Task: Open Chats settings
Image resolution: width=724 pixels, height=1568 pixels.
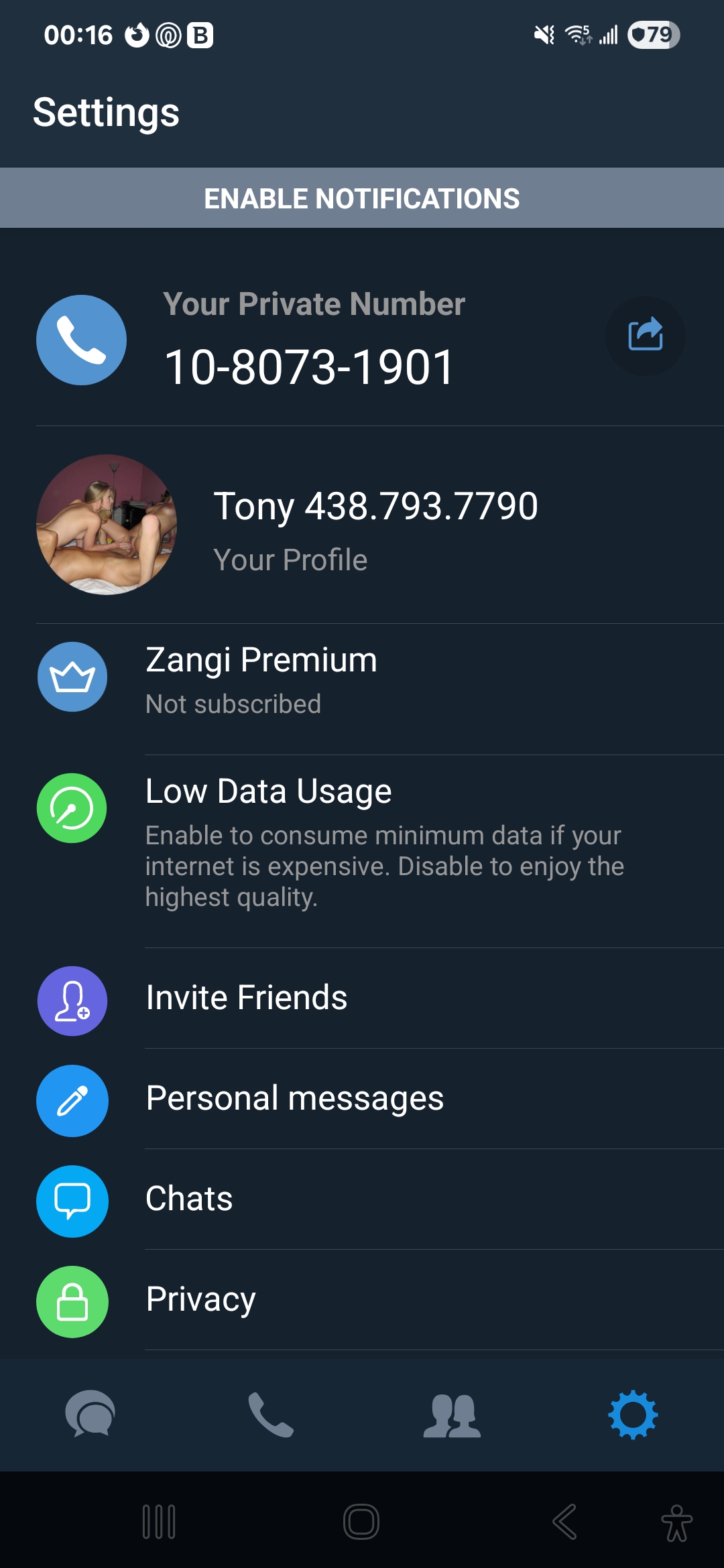Action: (x=362, y=1199)
